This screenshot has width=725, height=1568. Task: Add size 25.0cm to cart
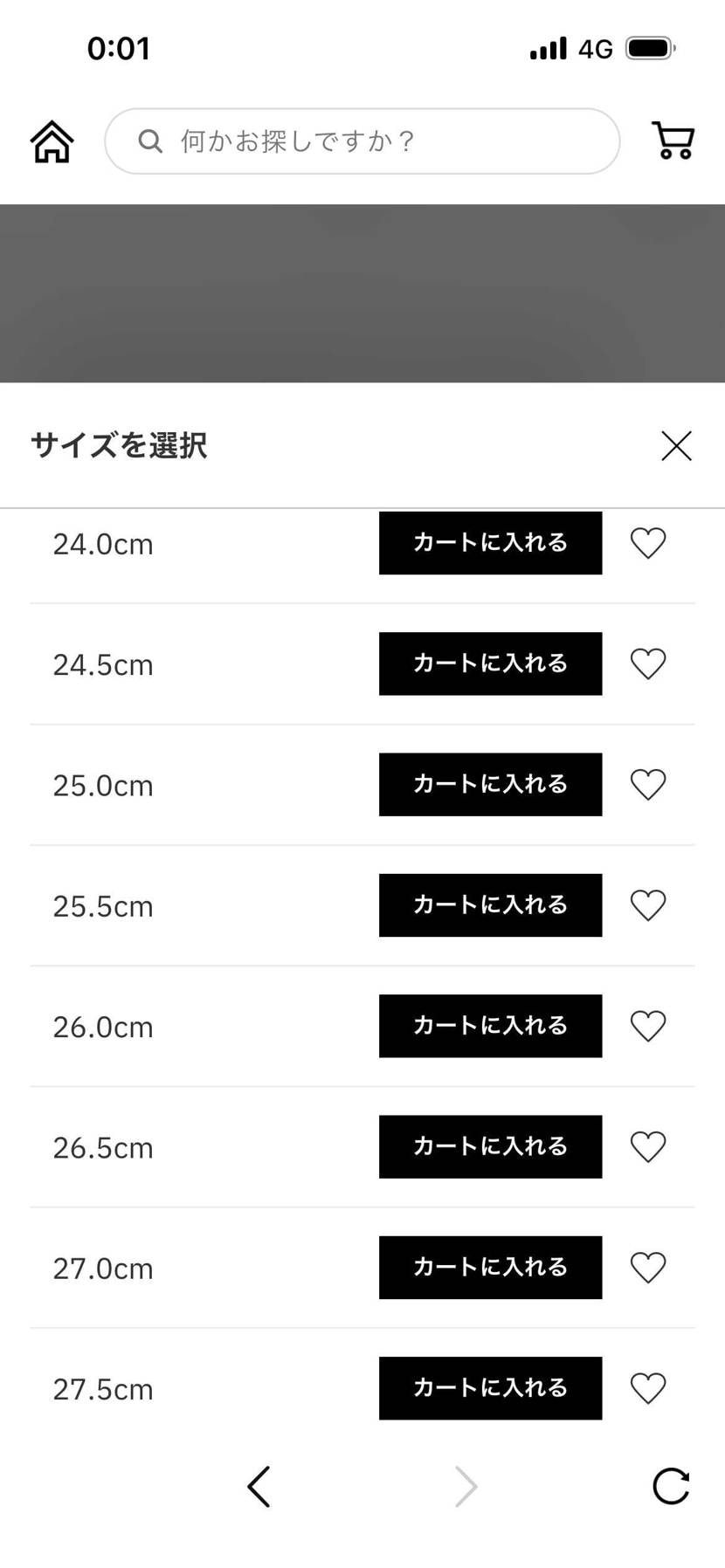click(490, 784)
